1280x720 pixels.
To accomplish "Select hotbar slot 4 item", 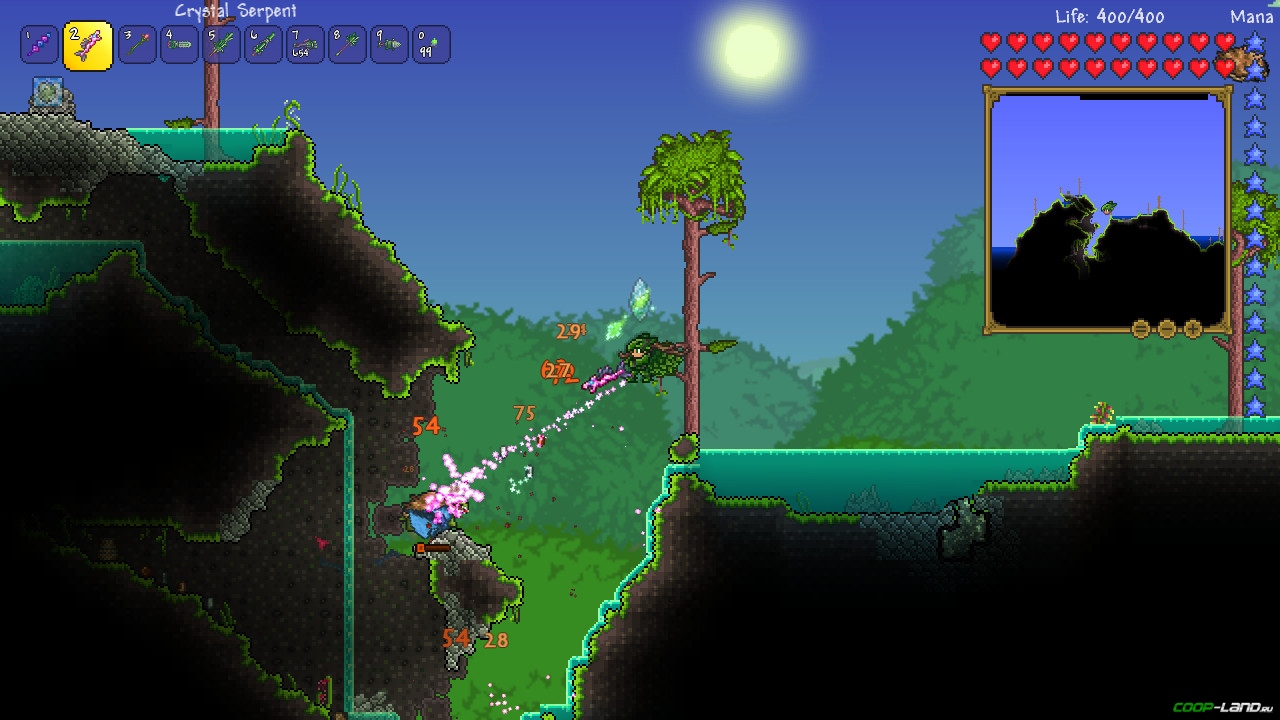I will tap(179, 45).
